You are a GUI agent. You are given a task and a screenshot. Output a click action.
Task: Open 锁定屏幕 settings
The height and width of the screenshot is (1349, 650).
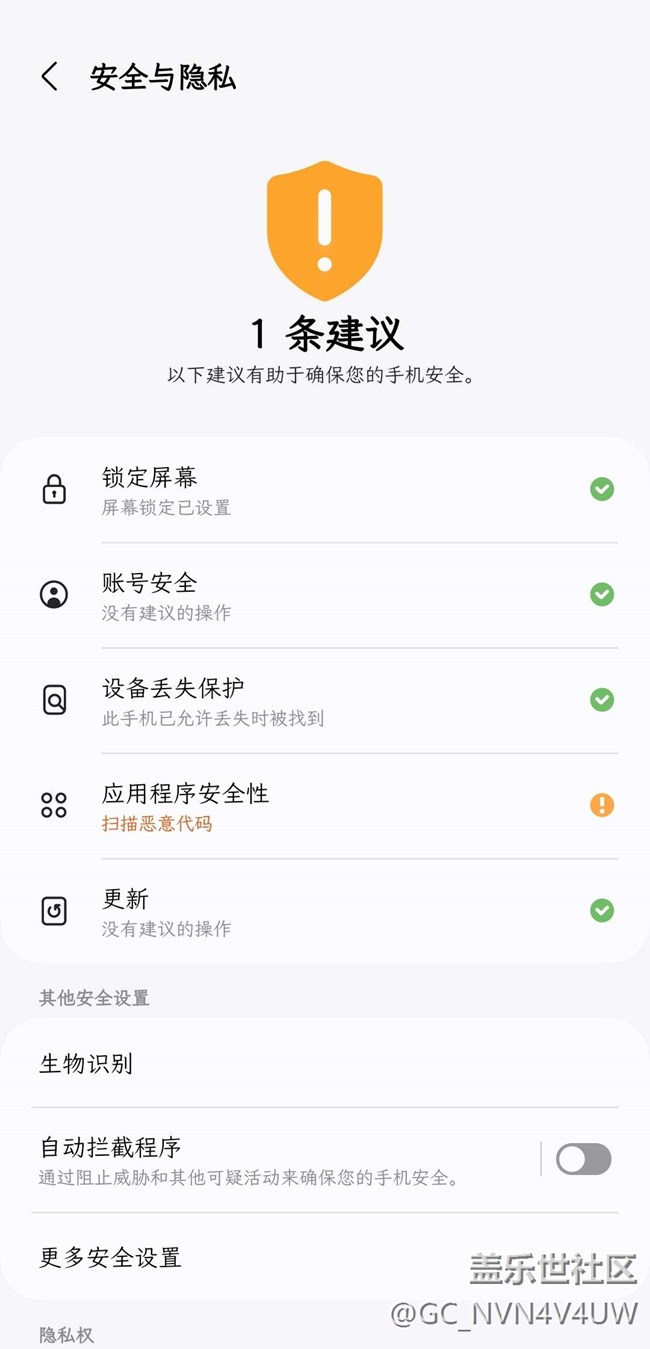pyautogui.click(x=325, y=490)
